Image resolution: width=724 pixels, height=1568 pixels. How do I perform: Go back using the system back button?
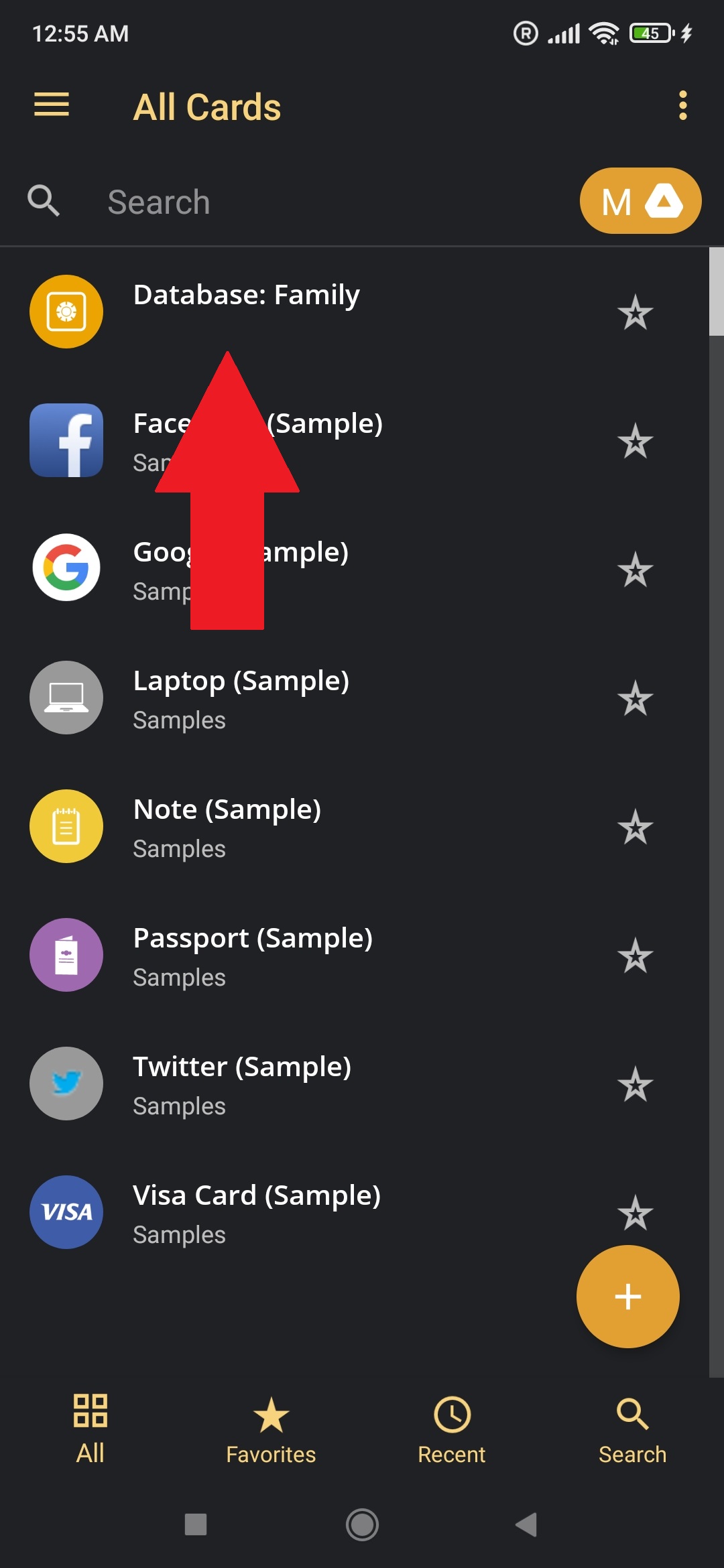point(527,1524)
